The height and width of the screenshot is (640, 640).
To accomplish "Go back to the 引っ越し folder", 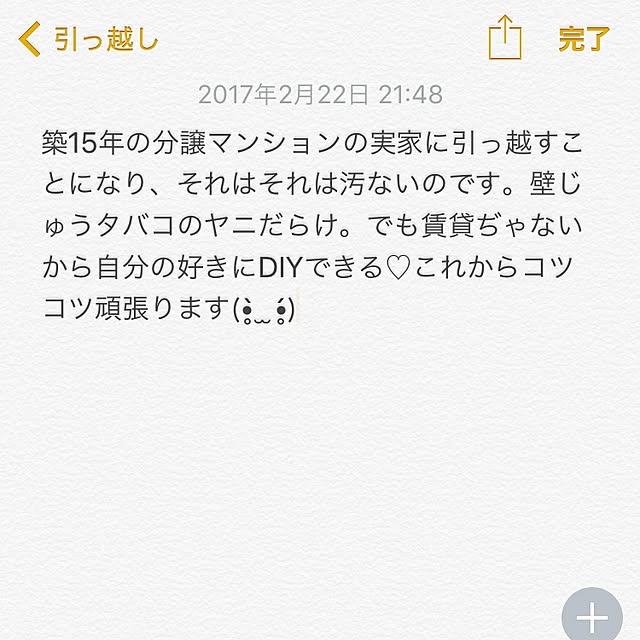I will (88, 40).
